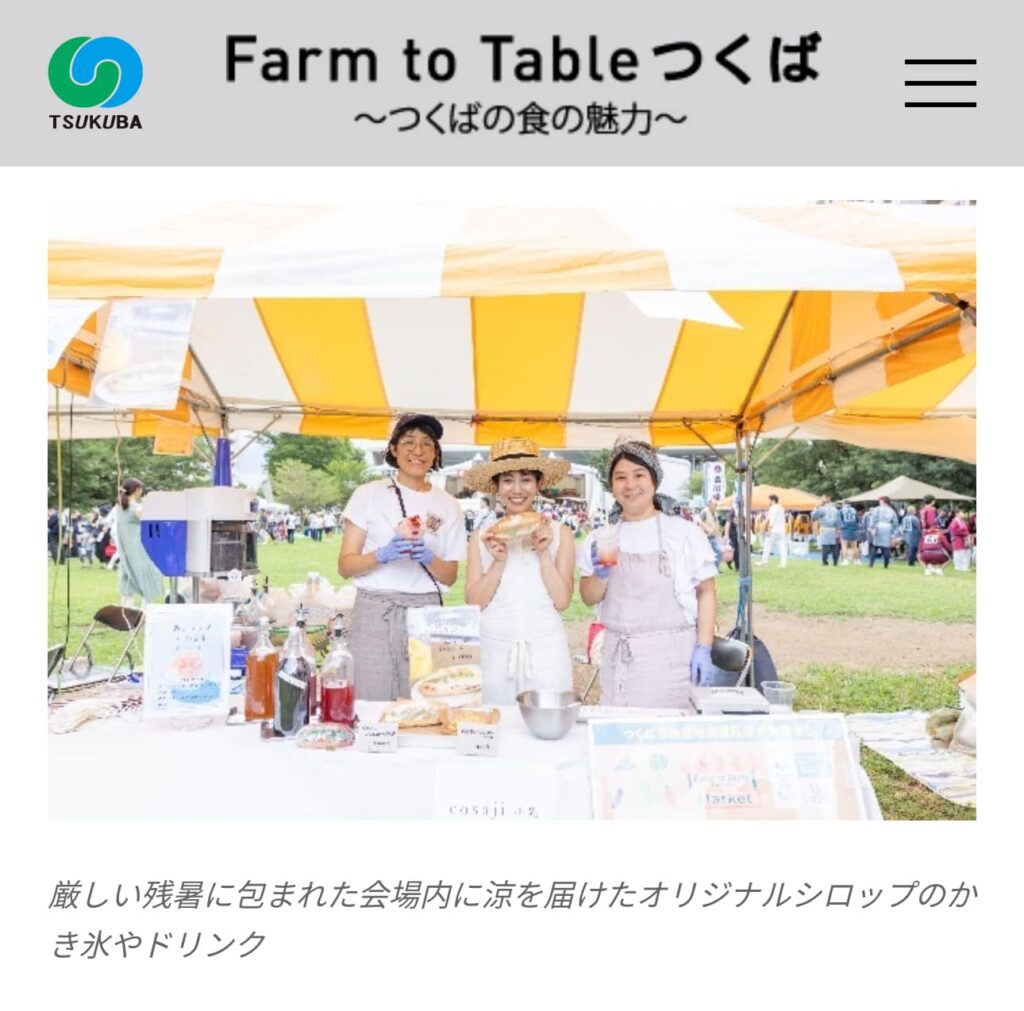Open the hamburger menu
The height and width of the screenshot is (1011, 1024).
pos(940,83)
